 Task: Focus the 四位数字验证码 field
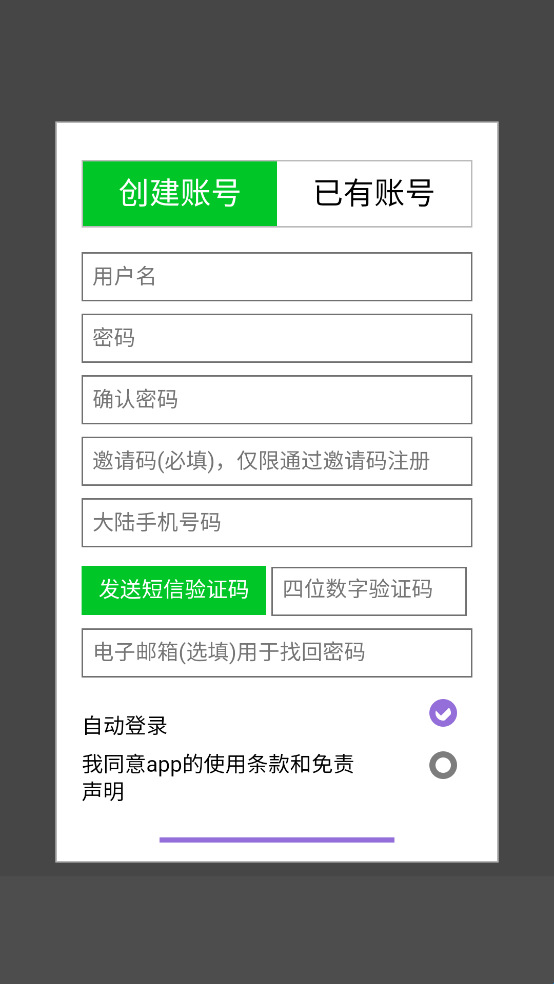point(369,591)
